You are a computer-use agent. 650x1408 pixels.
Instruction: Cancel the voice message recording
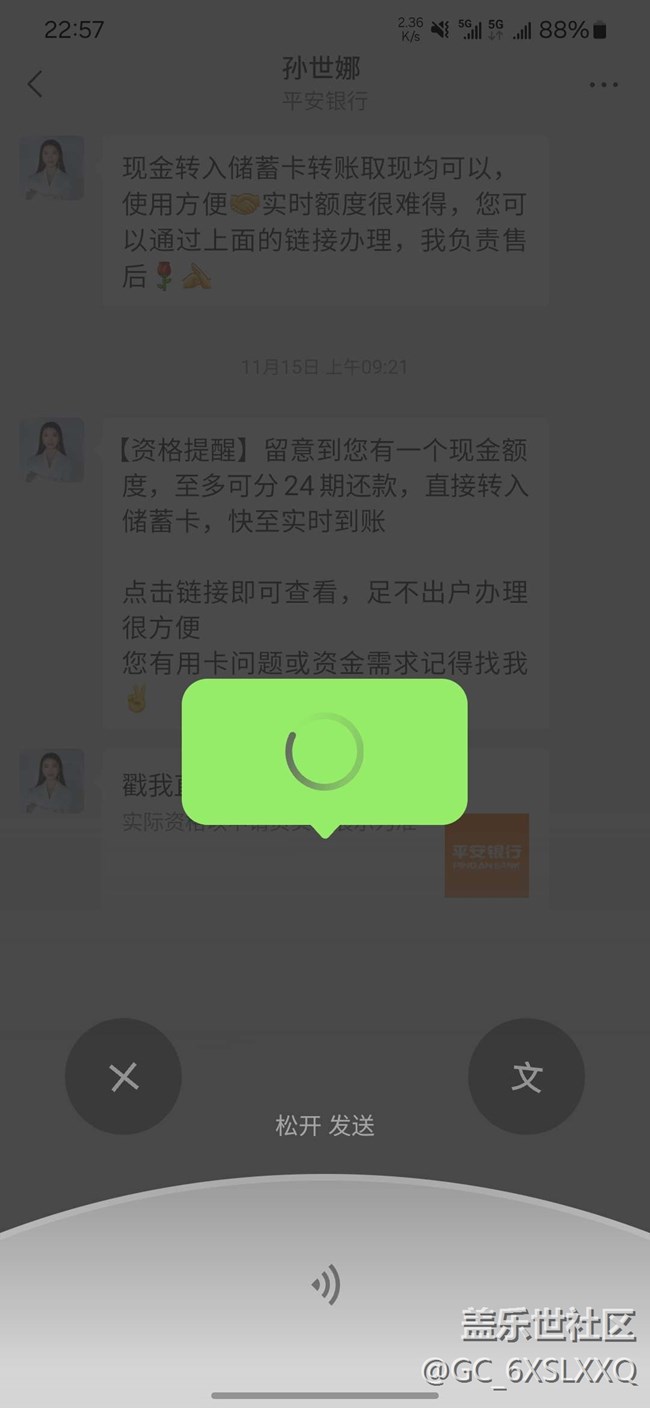coord(123,1076)
